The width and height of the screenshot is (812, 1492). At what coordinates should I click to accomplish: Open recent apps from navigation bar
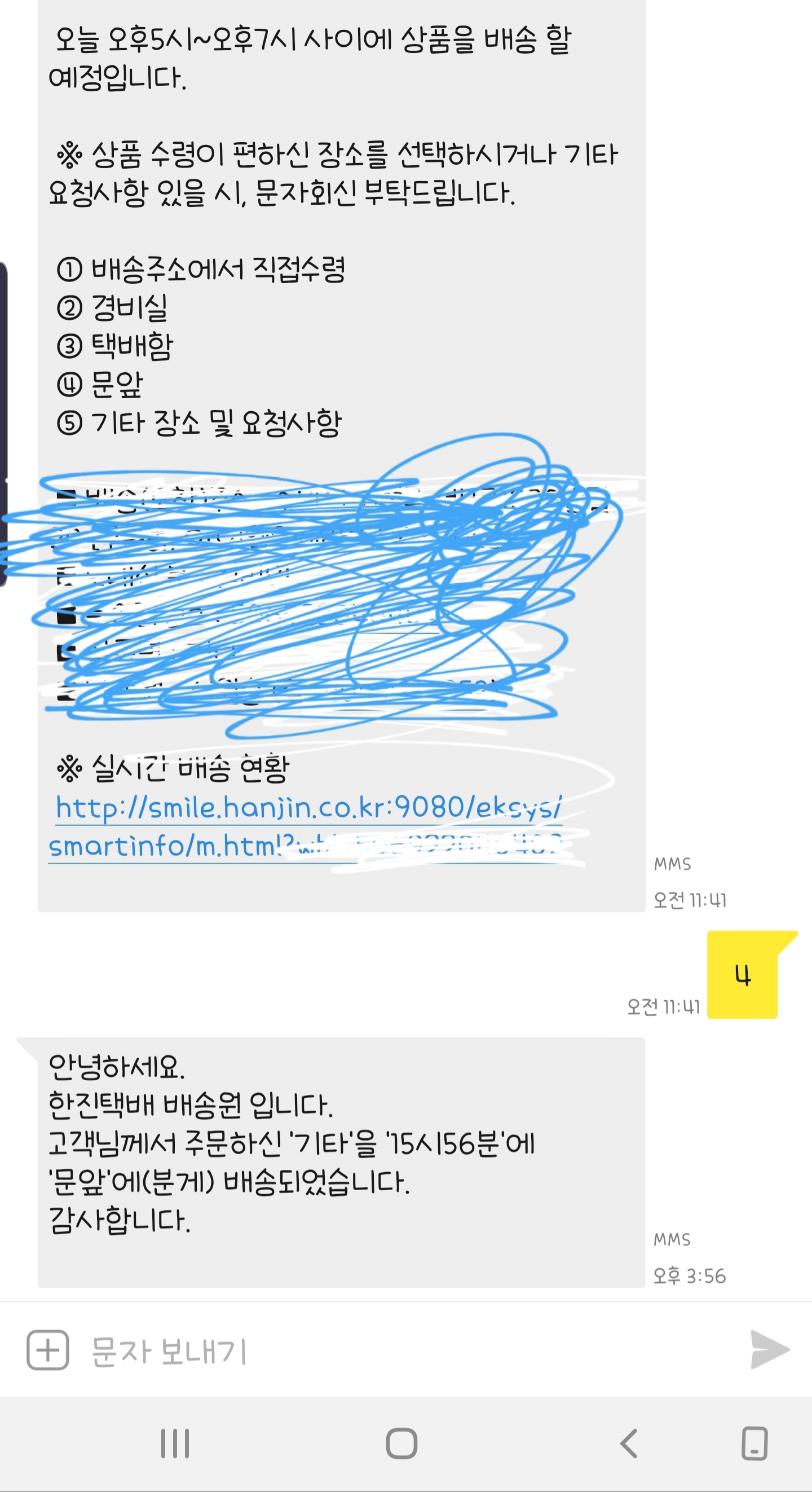175,1443
